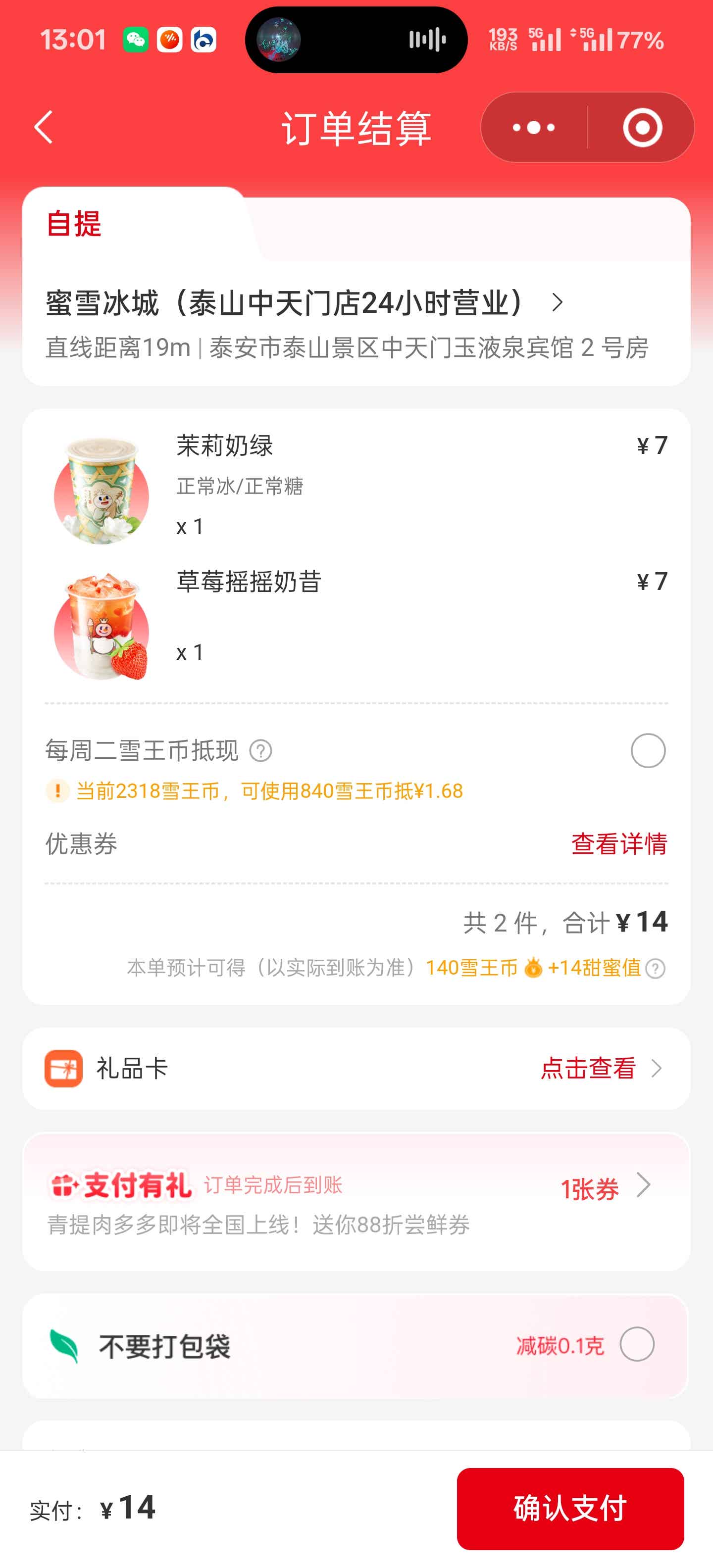Enable 每周二雪王币抵现 deduction
Viewport: 713px width, 1568px height.
[x=647, y=750]
